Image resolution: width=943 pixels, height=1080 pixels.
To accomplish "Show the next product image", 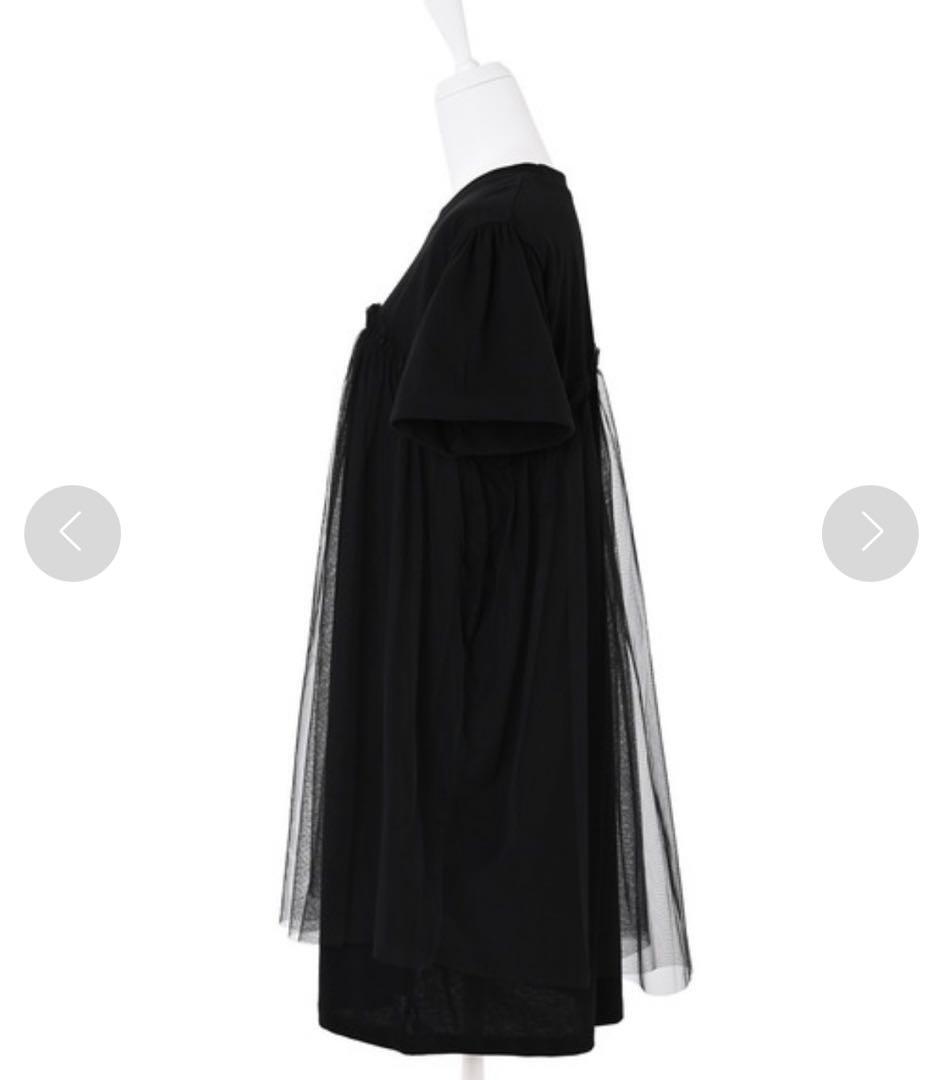I will [869, 533].
